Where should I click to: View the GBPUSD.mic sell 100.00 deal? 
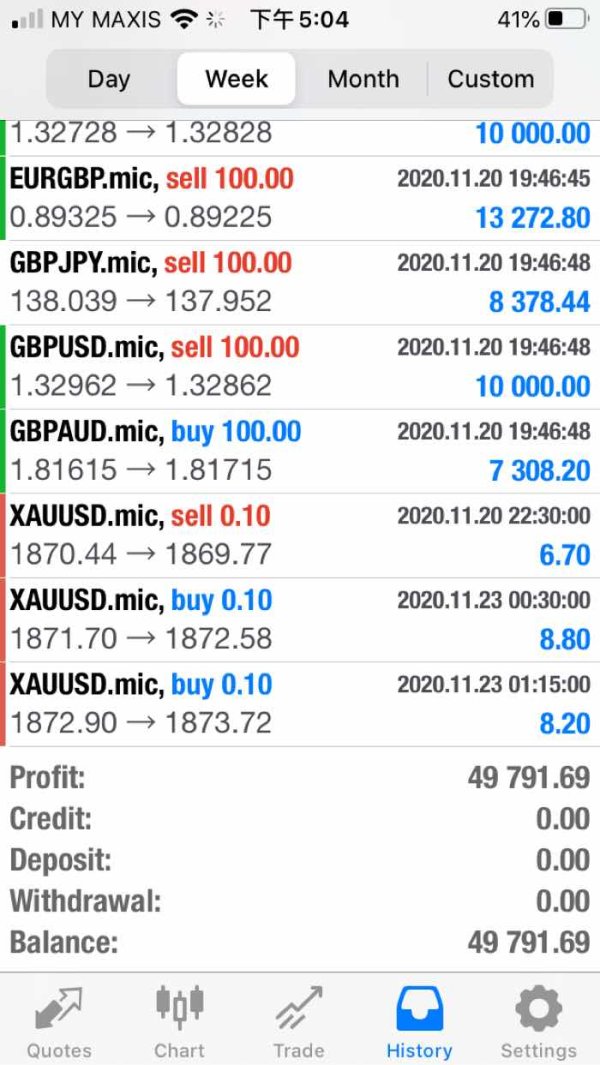(x=300, y=366)
